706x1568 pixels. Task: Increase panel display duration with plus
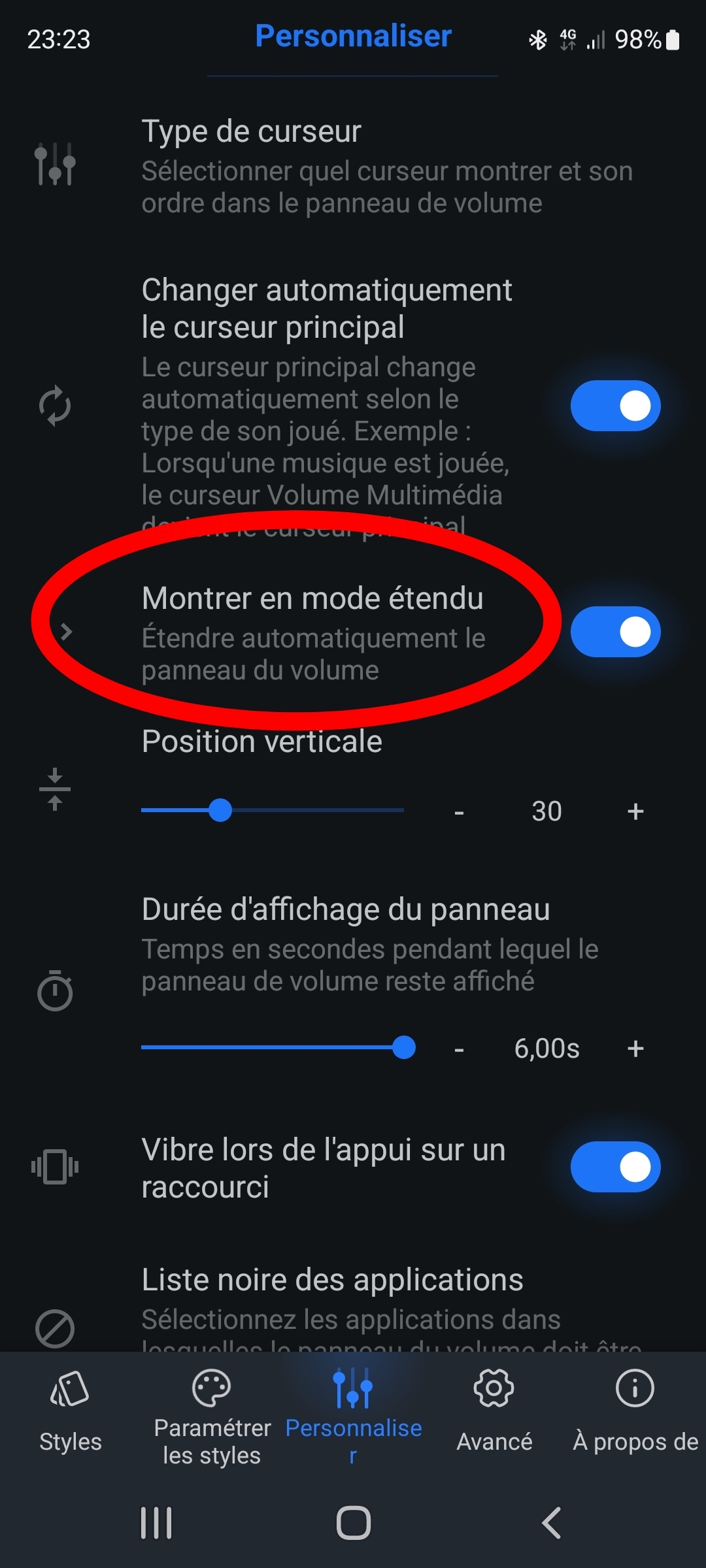[635, 1049]
